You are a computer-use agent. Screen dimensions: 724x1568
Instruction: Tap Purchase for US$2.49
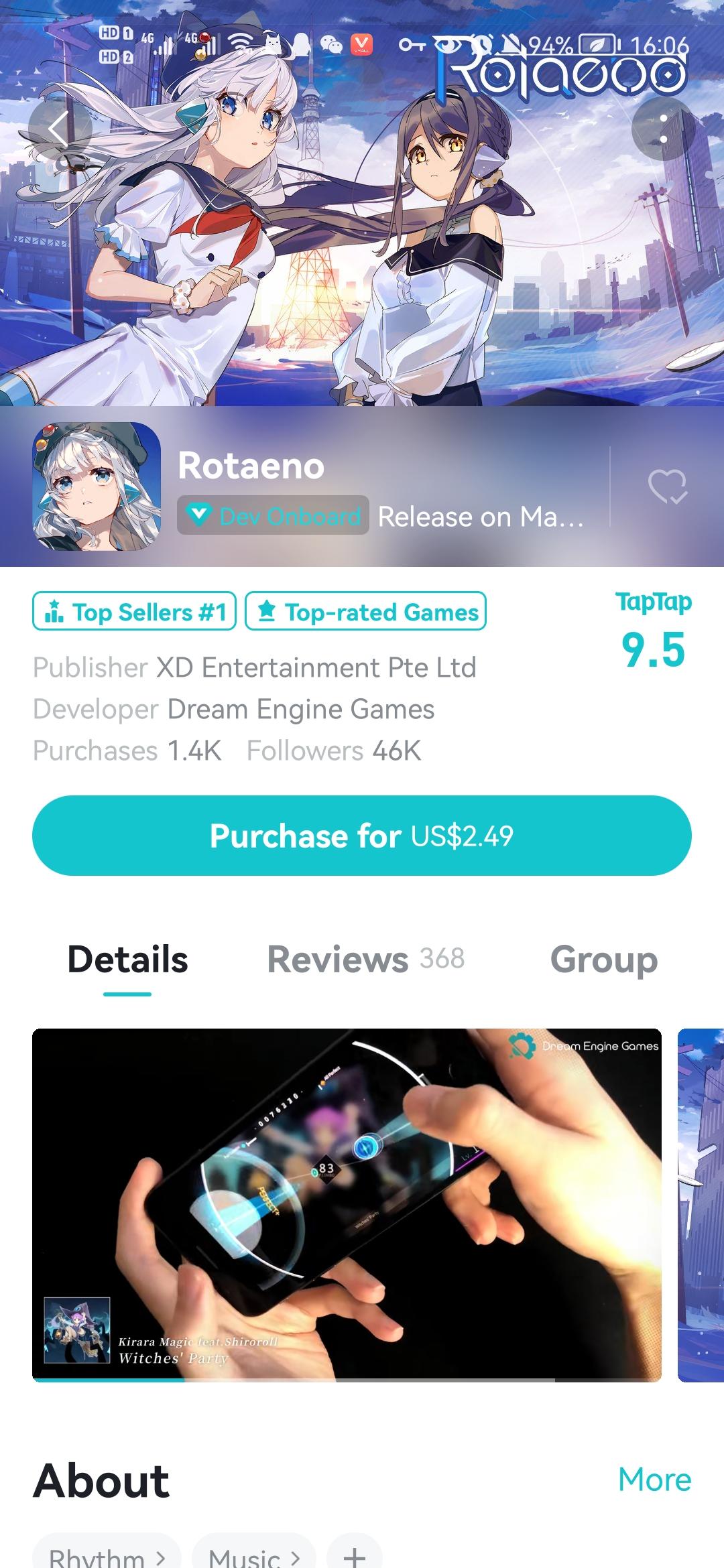point(362,835)
